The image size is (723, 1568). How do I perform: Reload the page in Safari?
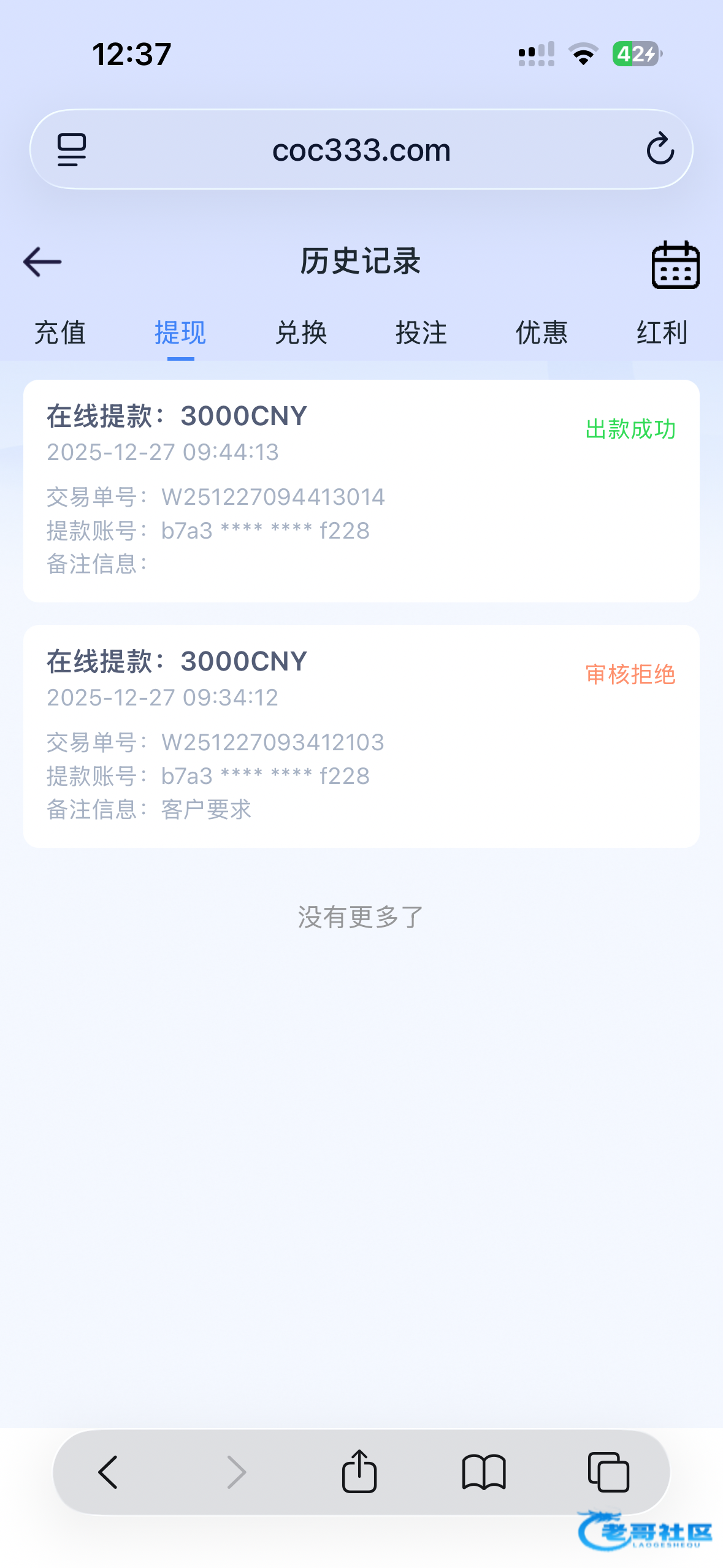coord(660,149)
